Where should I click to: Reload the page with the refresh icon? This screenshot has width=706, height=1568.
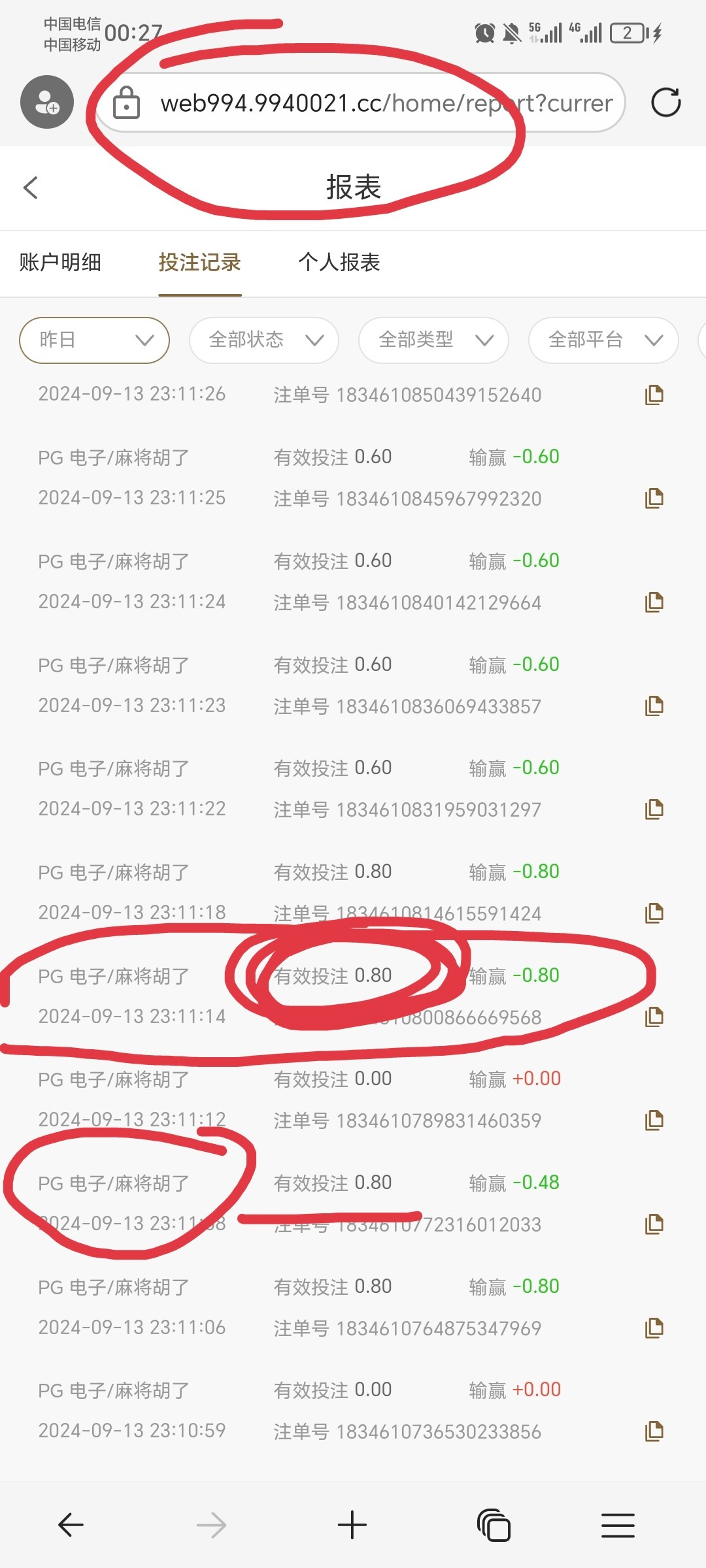pos(665,103)
